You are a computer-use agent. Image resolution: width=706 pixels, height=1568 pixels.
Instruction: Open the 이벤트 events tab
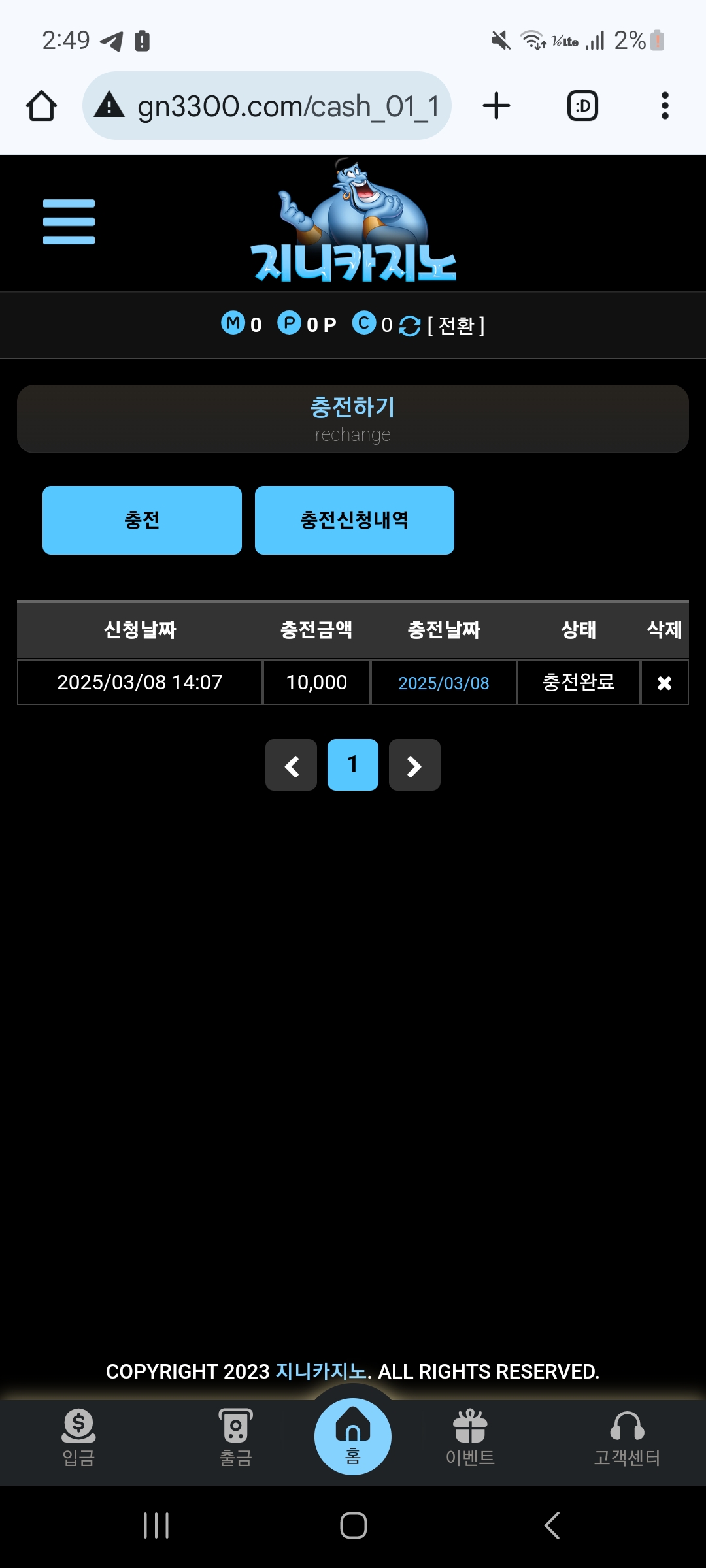(x=470, y=1437)
